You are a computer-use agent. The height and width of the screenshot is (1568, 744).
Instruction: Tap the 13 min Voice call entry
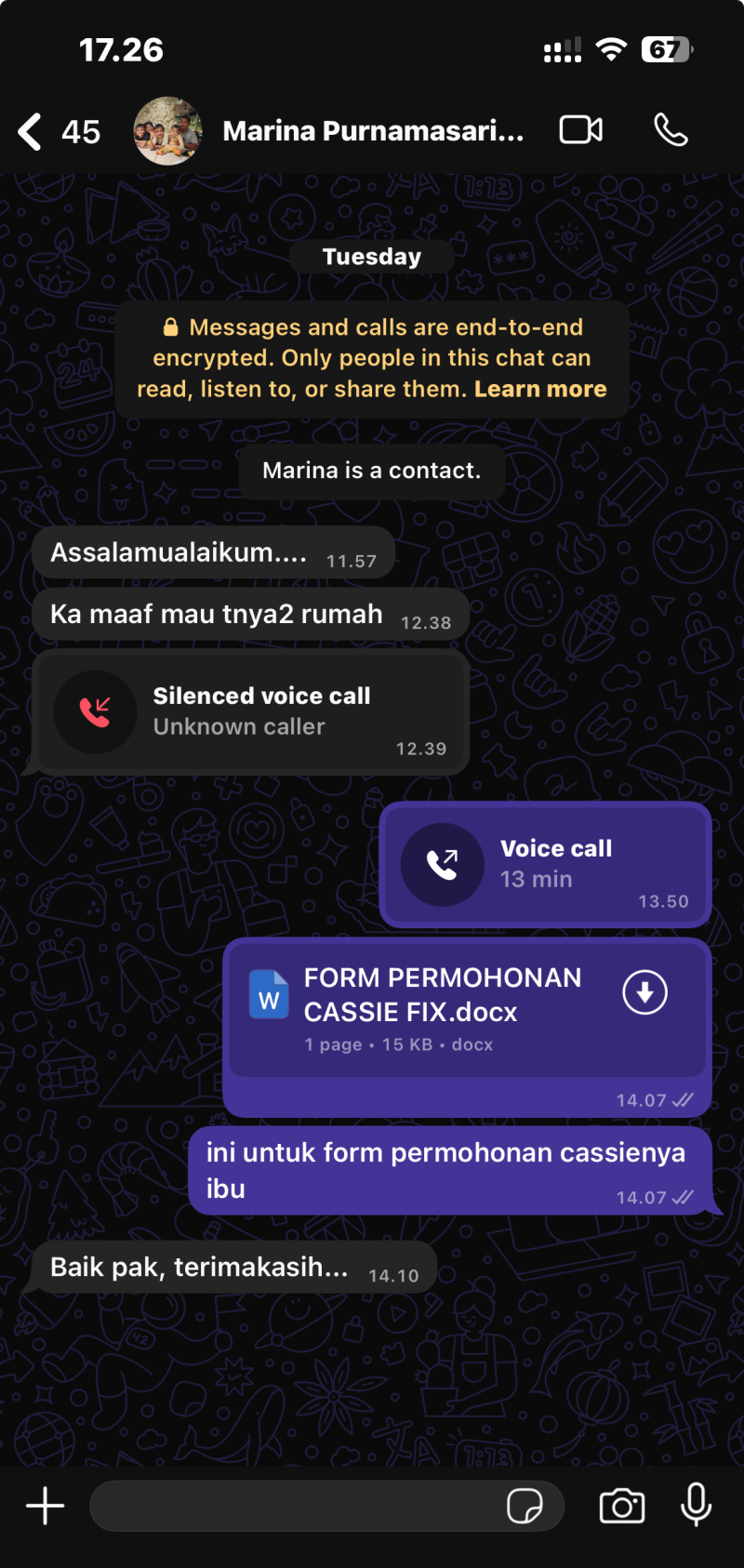[x=545, y=864]
